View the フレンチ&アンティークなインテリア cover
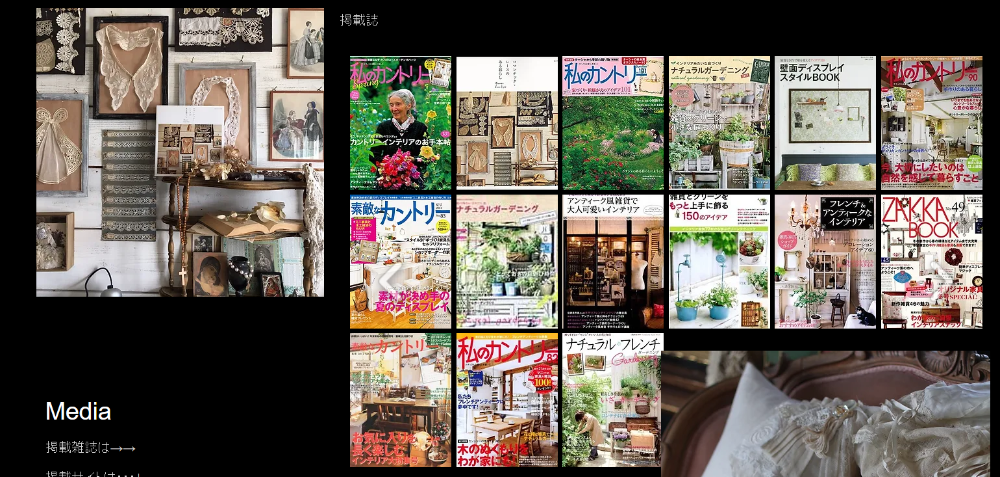 coord(826,262)
